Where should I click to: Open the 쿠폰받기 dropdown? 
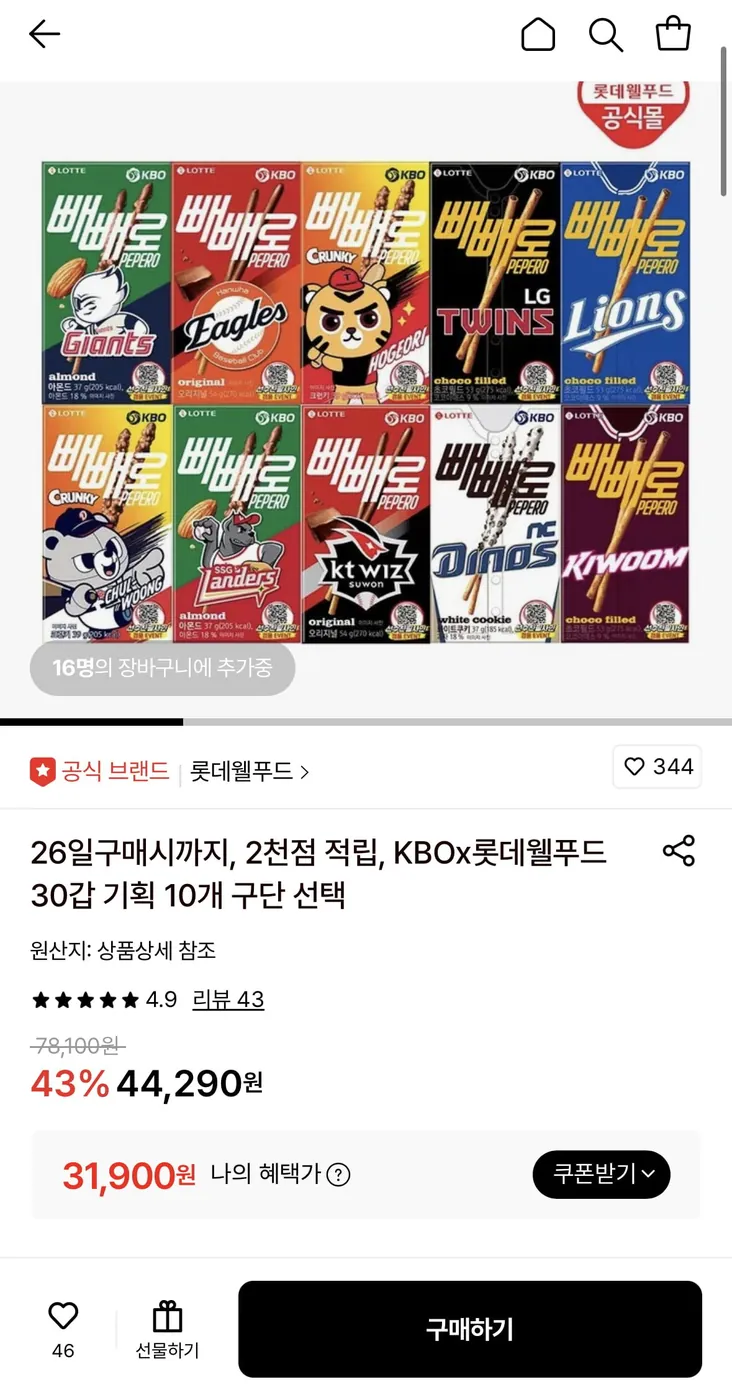tap(601, 1175)
